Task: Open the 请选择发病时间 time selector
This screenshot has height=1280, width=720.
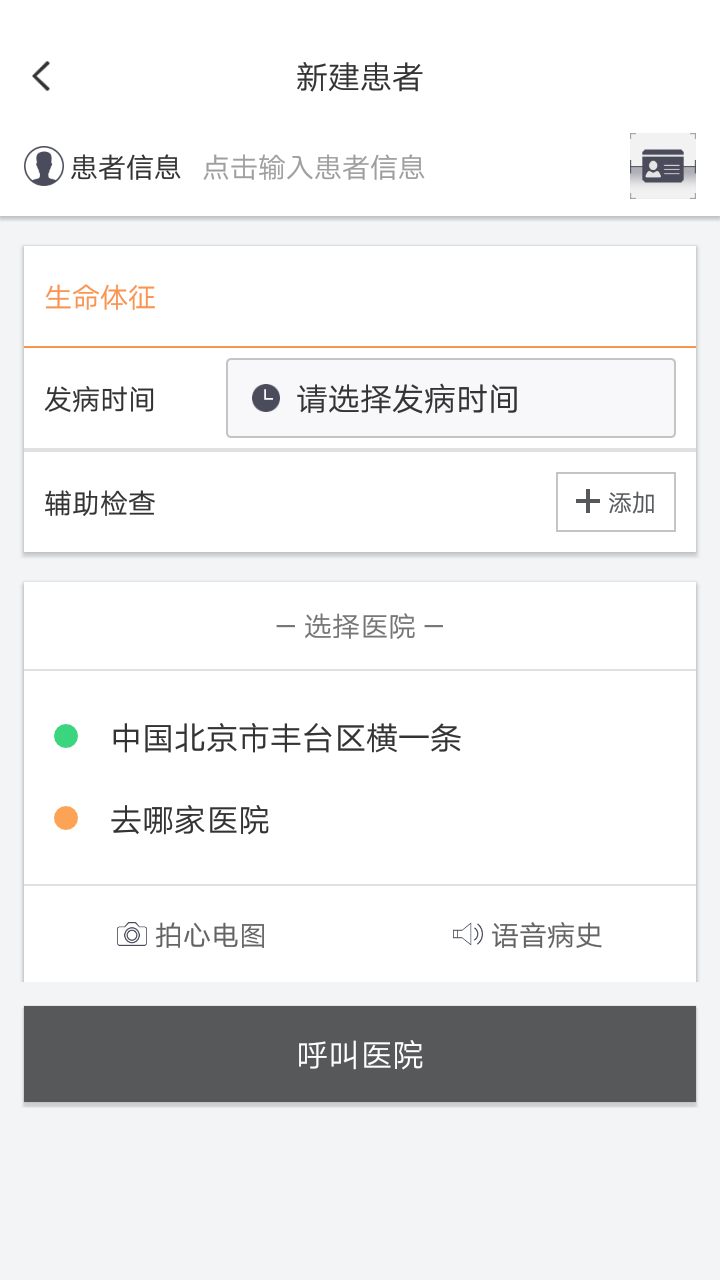Action: pyautogui.click(x=450, y=397)
